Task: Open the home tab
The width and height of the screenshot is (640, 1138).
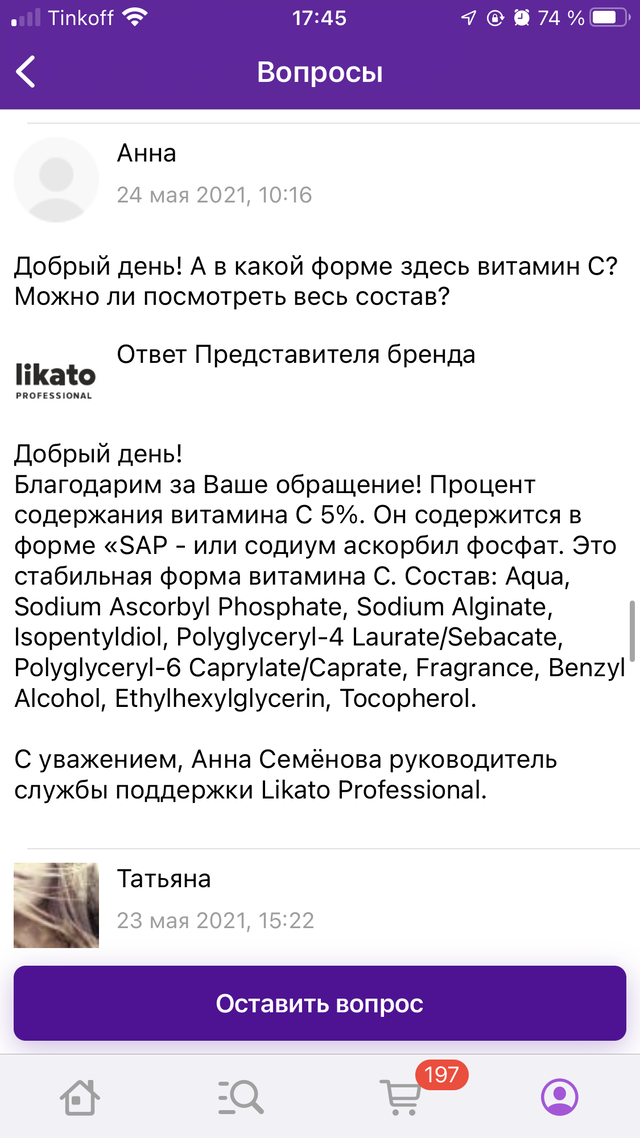Action: pyautogui.click(x=80, y=1097)
